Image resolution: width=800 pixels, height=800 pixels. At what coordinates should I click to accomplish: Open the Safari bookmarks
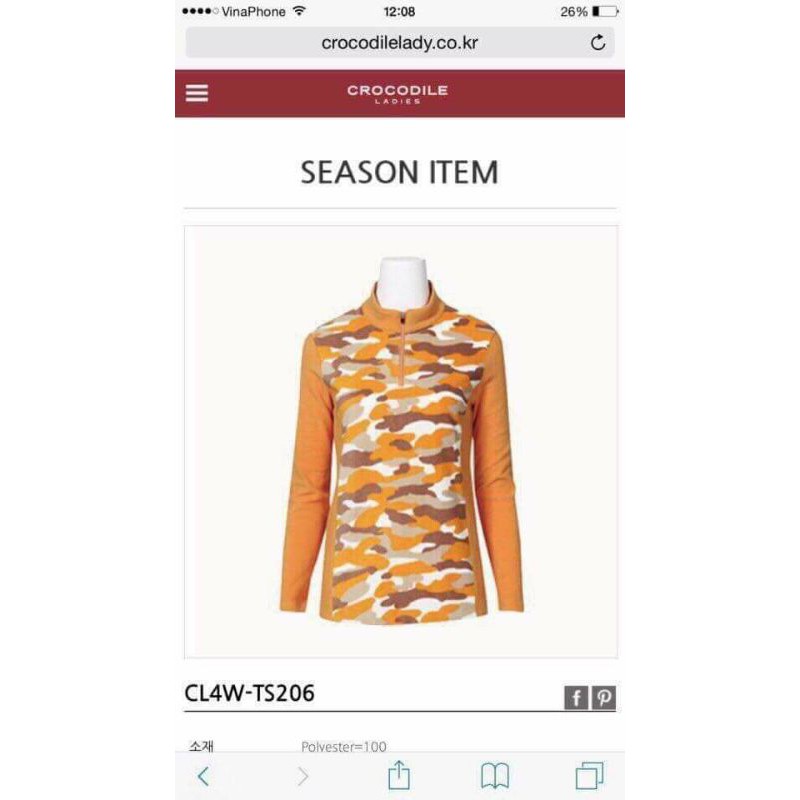(495, 776)
